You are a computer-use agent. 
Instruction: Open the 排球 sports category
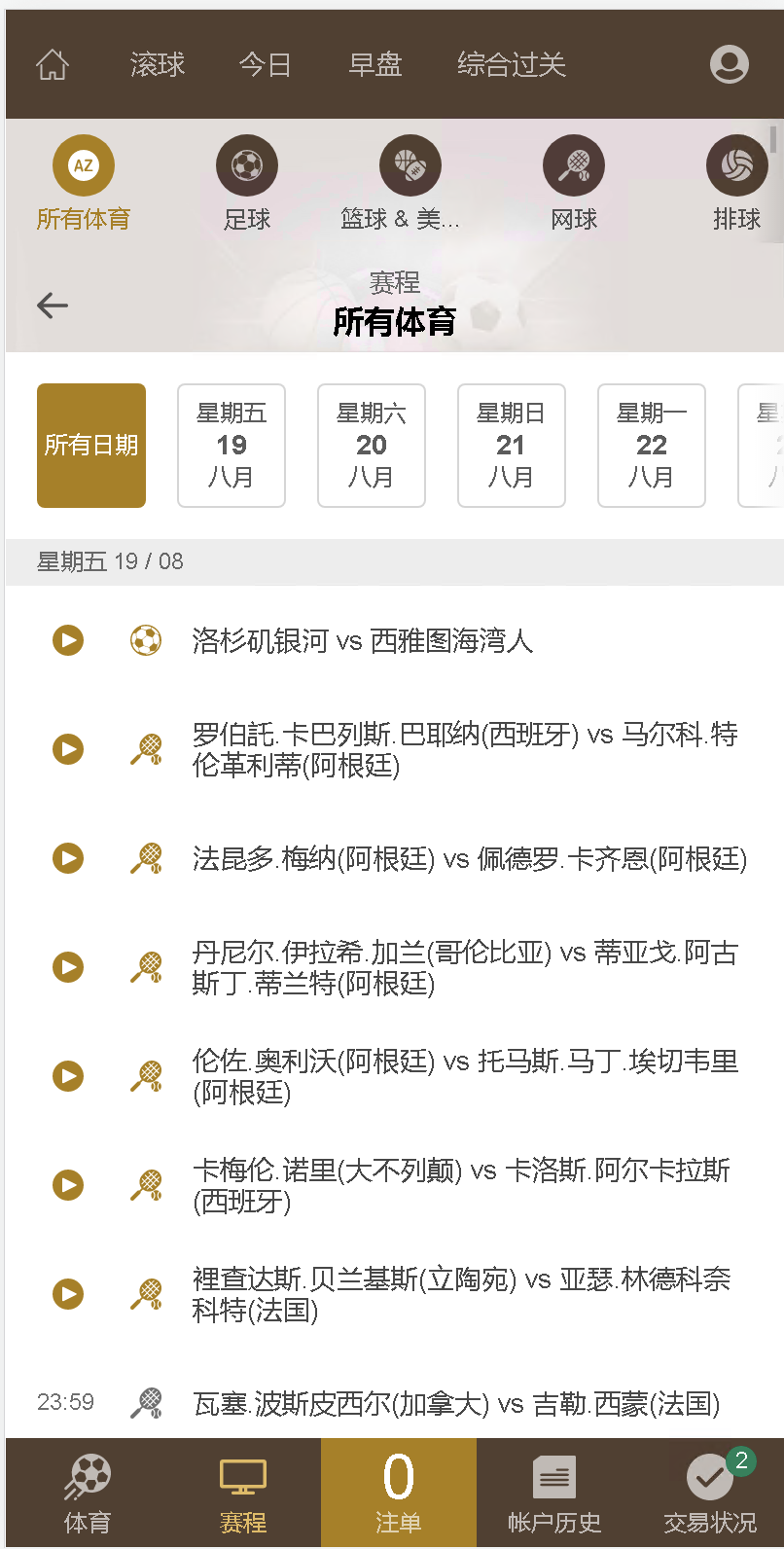(736, 165)
